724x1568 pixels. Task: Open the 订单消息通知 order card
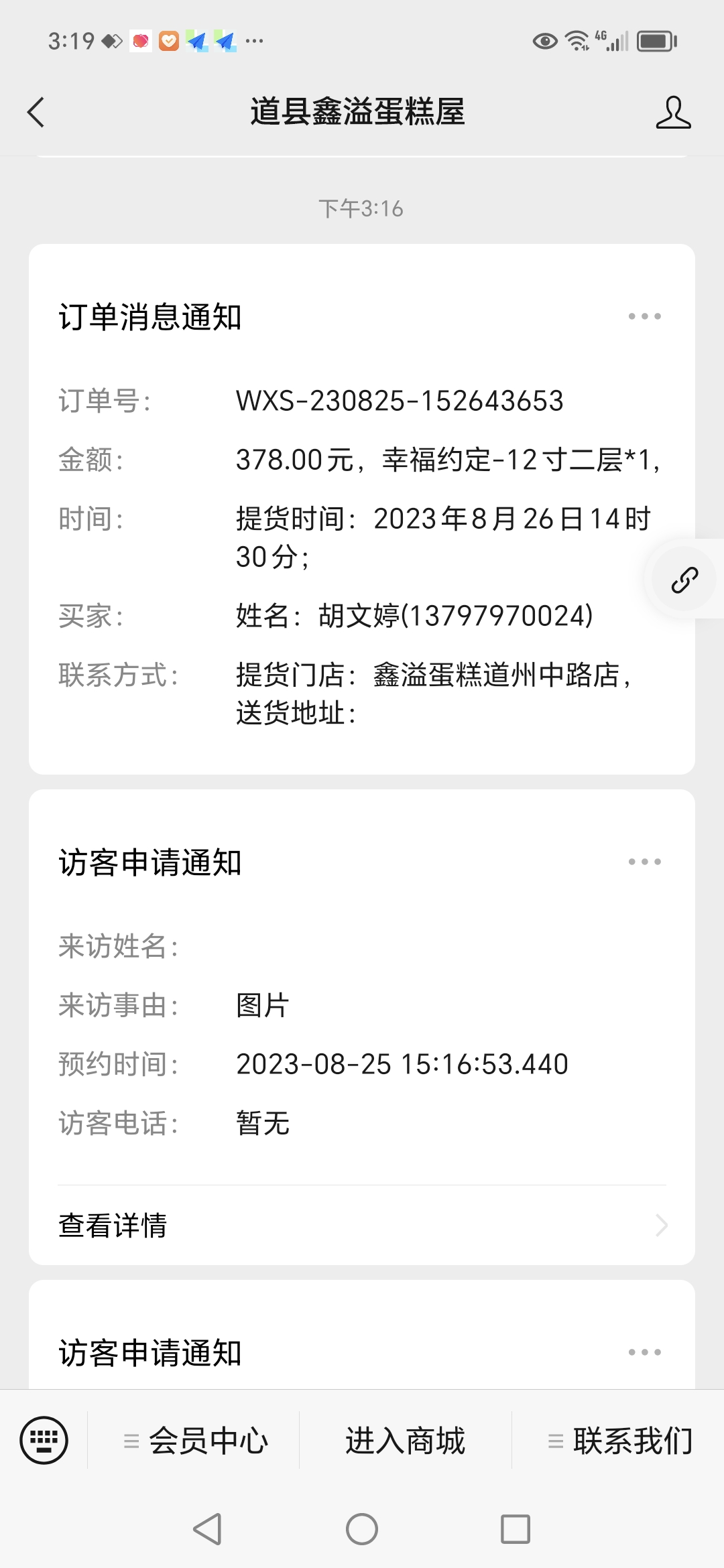(x=362, y=509)
